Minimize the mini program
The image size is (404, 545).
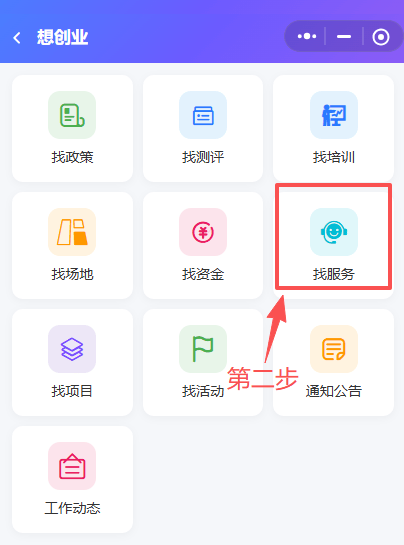point(344,36)
